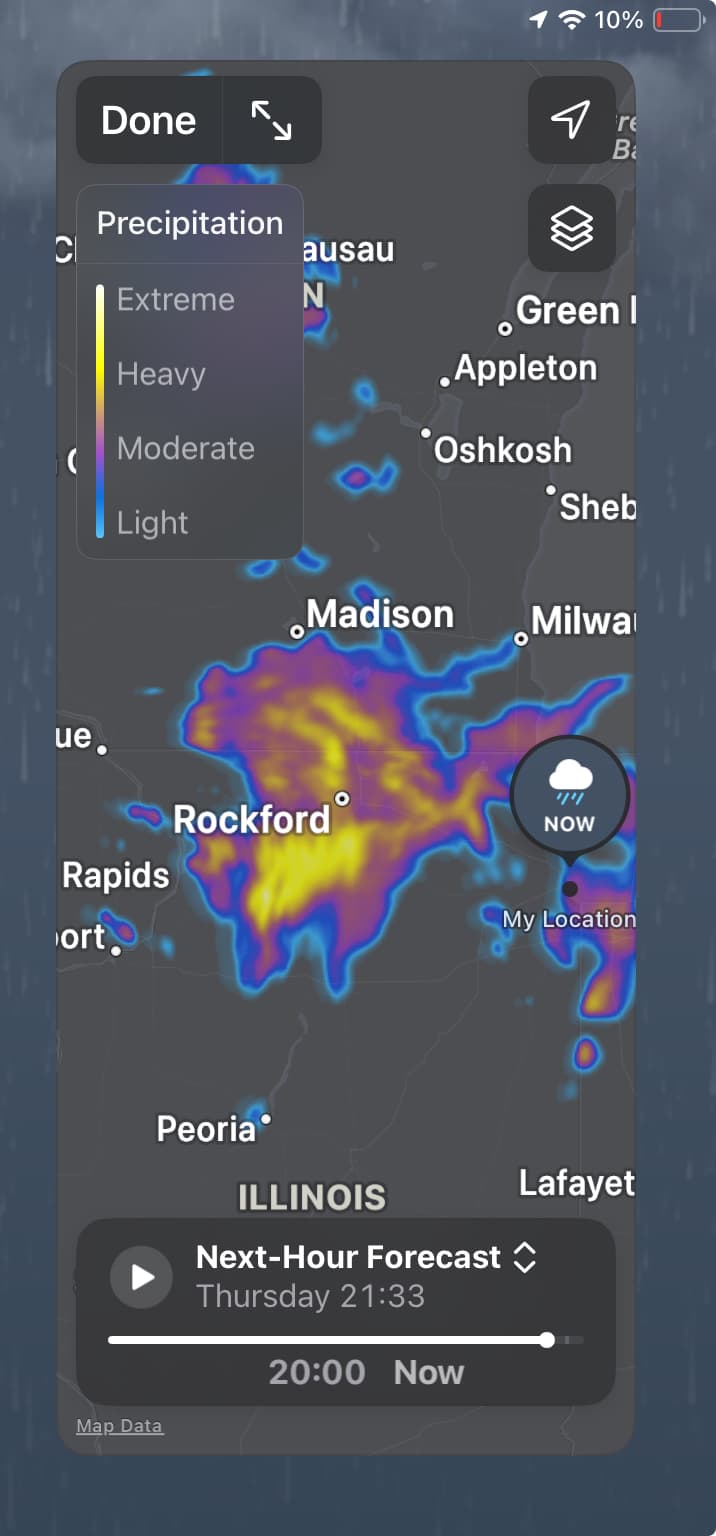Image resolution: width=716 pixels, height=1536 pixels.
Task: Tap the My Location weather pin
Action: pyautogui.click(x=569, y=797)
